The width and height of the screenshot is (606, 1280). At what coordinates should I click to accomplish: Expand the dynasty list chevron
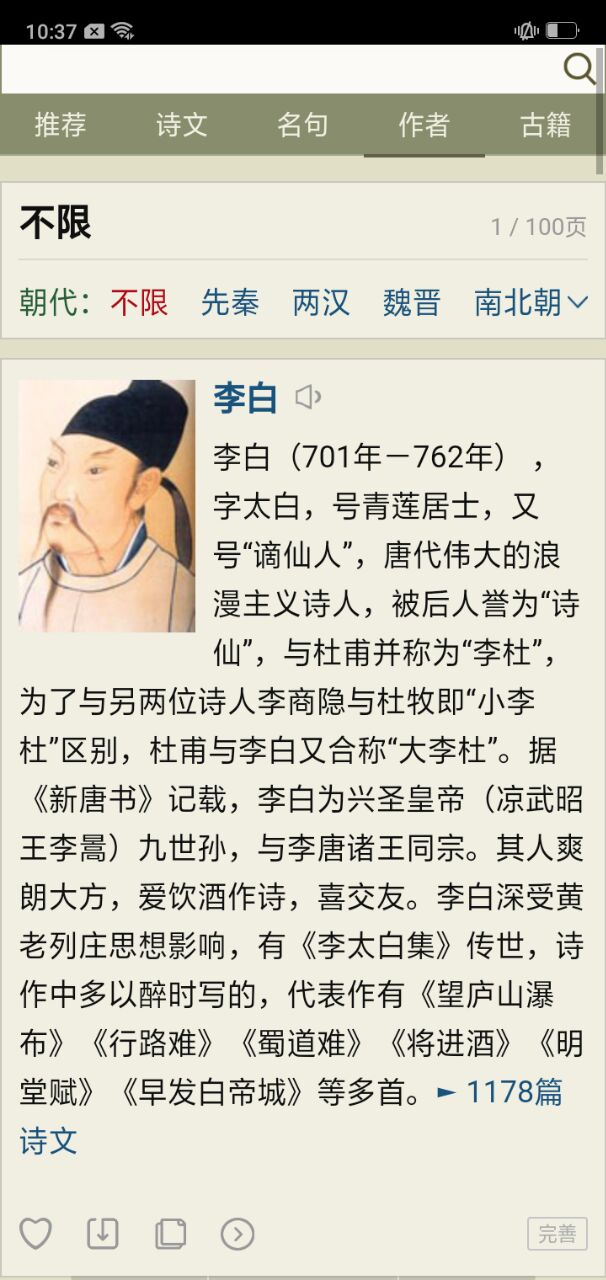coord(578,302)
